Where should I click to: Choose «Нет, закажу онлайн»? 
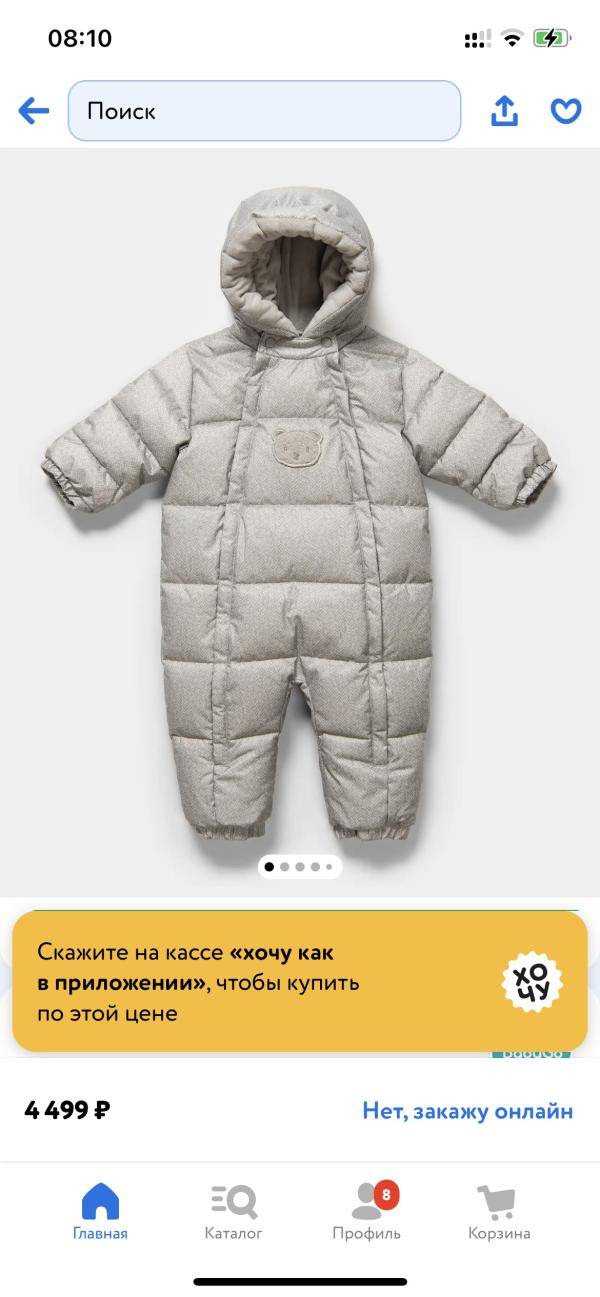467,1110
